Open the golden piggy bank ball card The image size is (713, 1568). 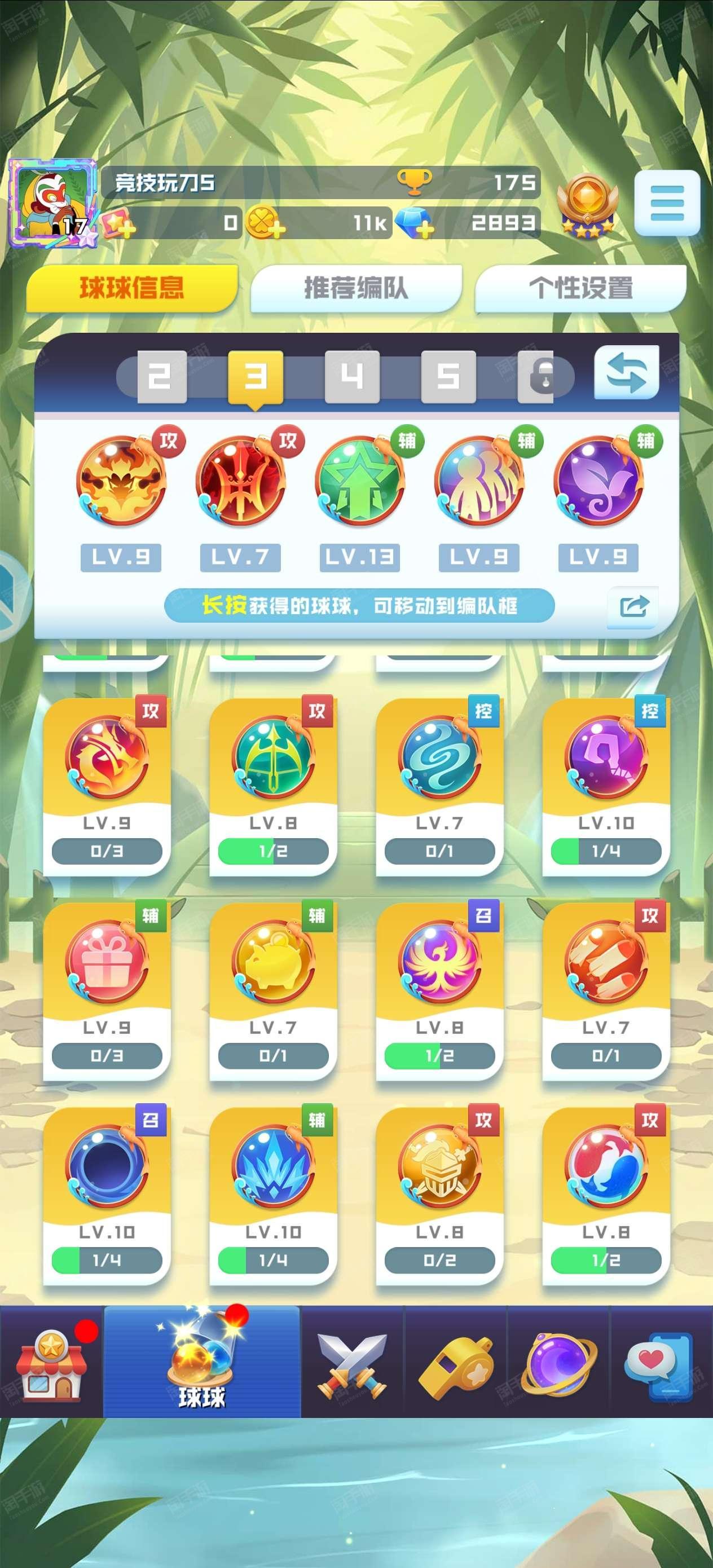point(274,990)
